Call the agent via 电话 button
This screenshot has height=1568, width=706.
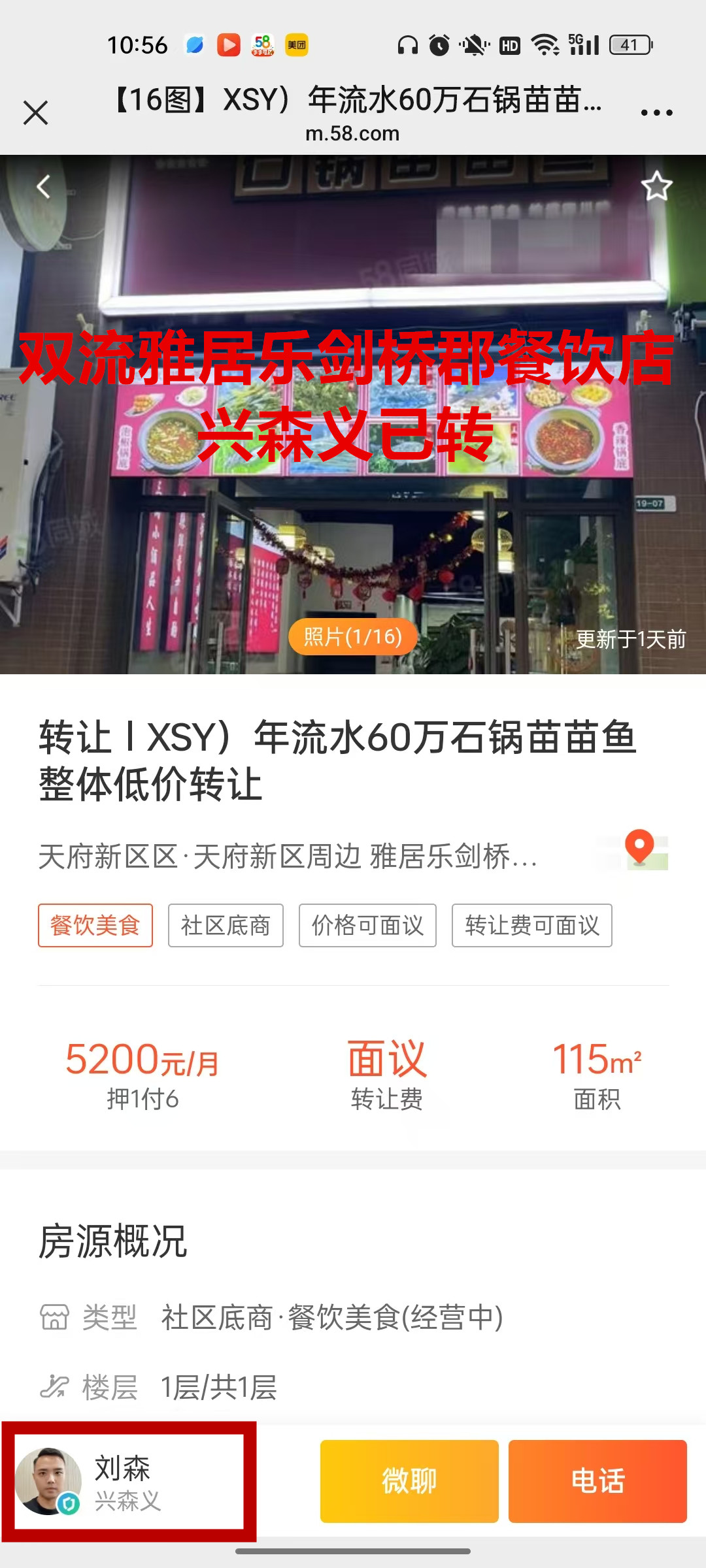597,1482
